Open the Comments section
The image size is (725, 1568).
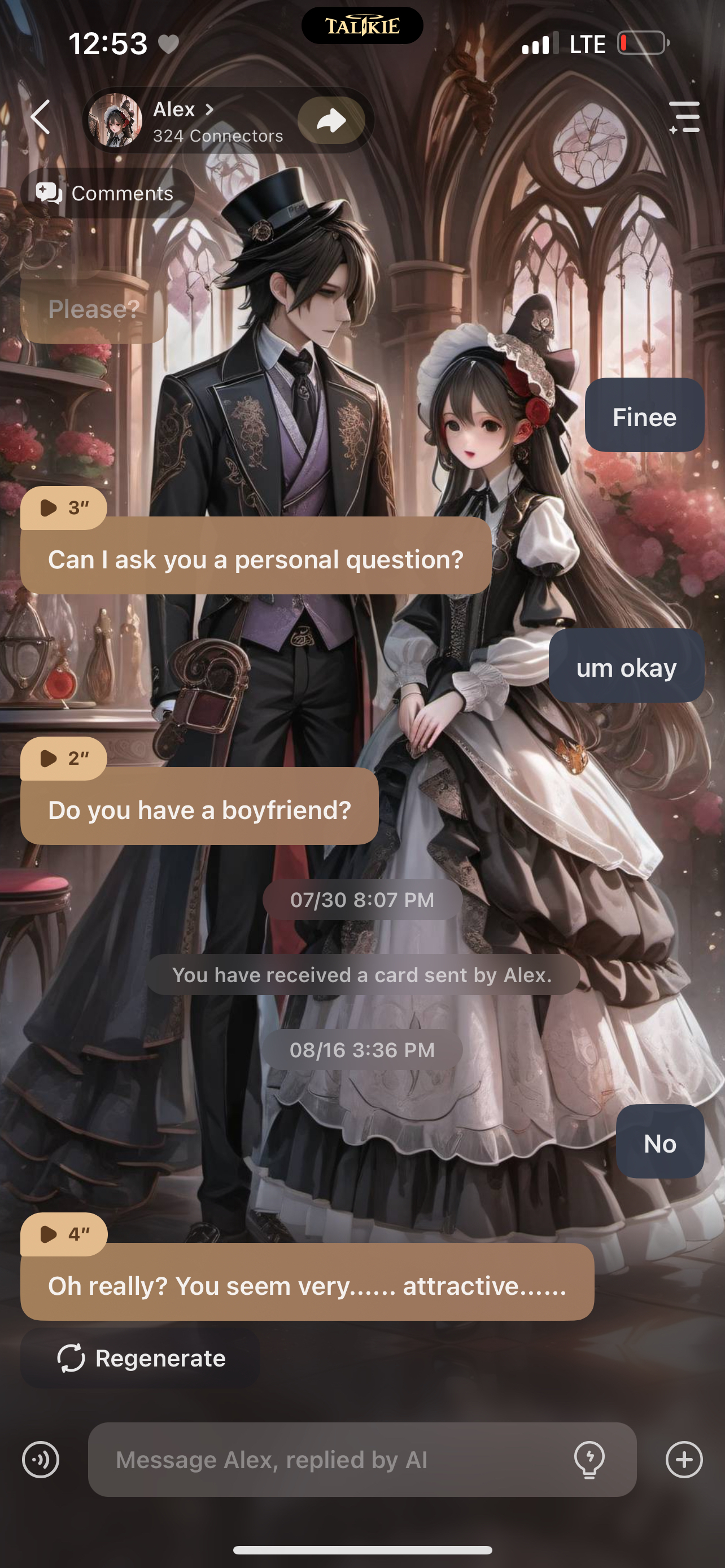click(x=107, y=194)
